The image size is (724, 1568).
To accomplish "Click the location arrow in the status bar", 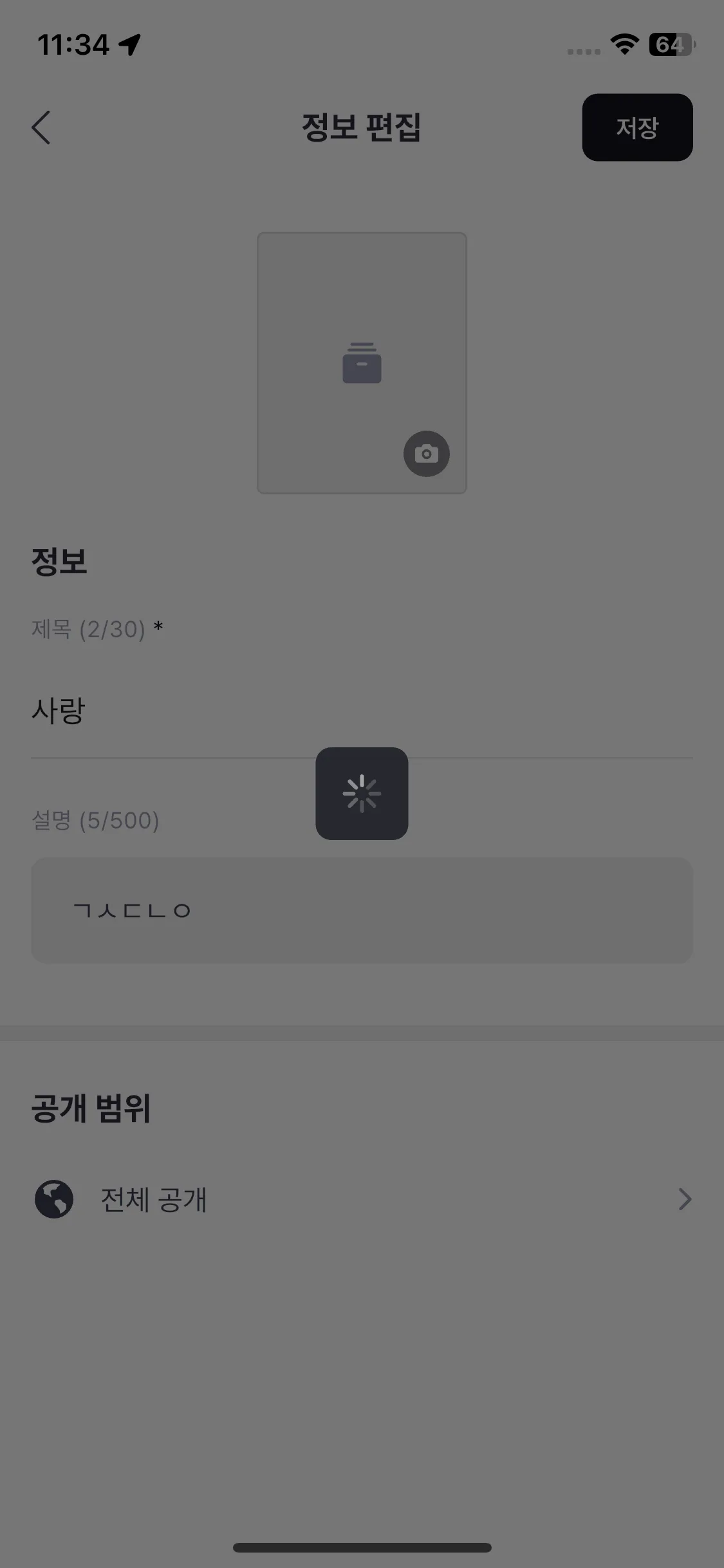I will coord(131,44).
